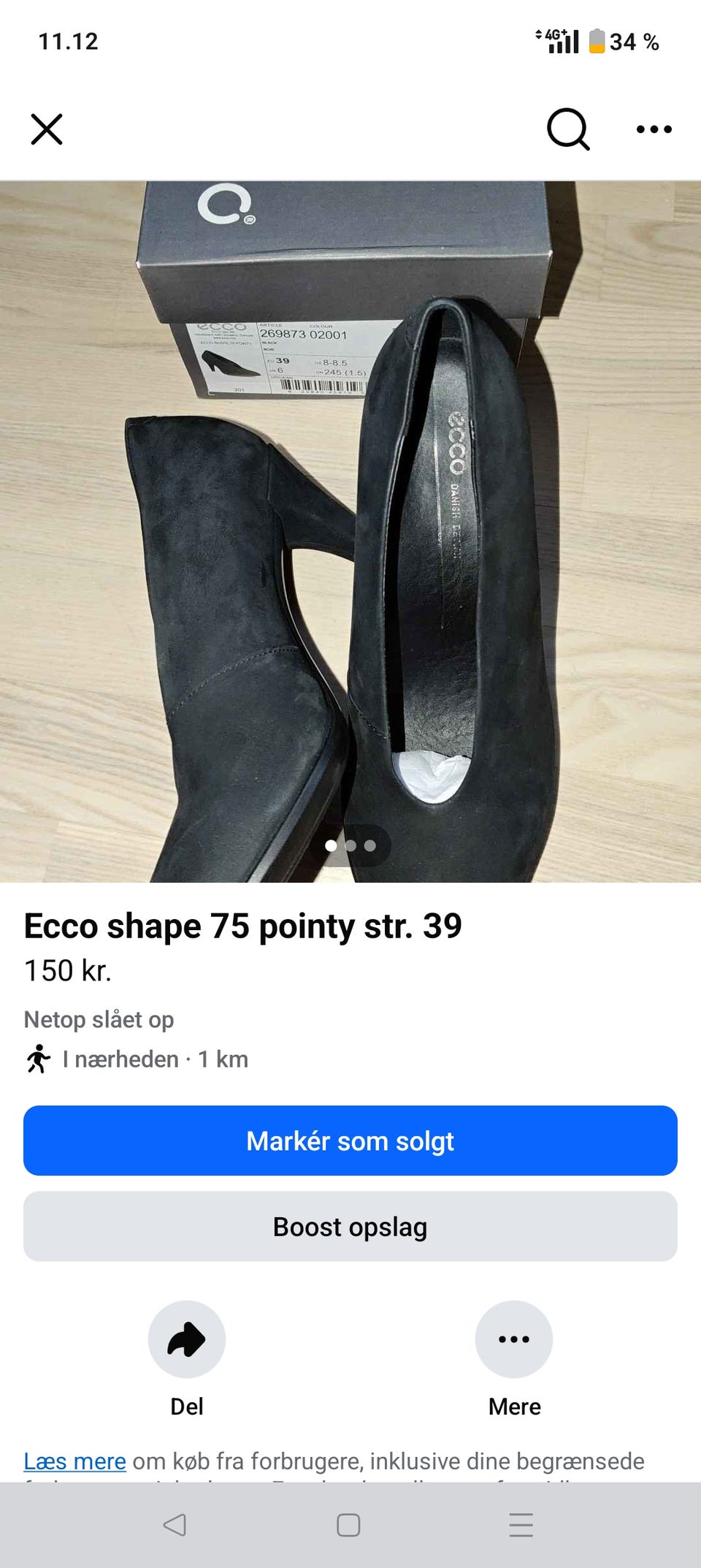Close the Ecco shoe listing
Image resolution: width=701 pixels, height=1568 pixels.
point(47,129)
